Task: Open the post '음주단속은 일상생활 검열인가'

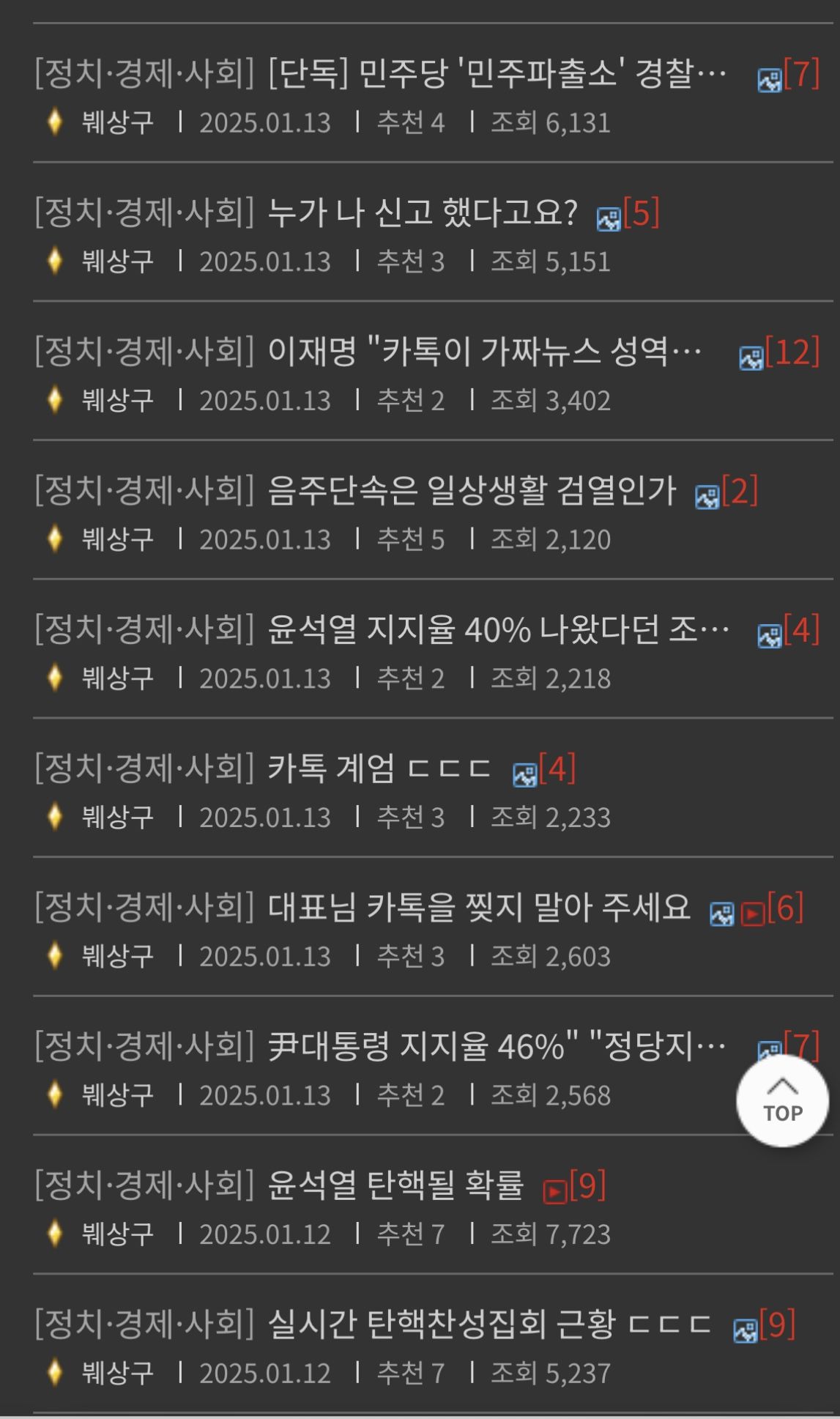Action: point(471,491)
